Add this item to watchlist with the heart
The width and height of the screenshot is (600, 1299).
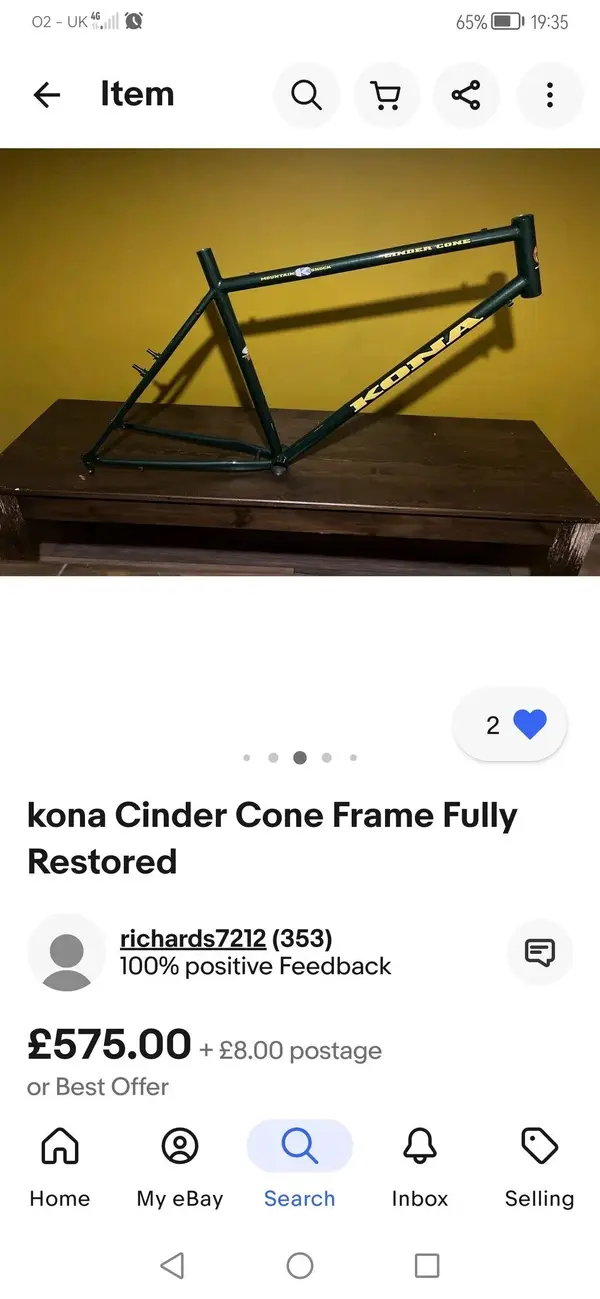coord(529,725)
